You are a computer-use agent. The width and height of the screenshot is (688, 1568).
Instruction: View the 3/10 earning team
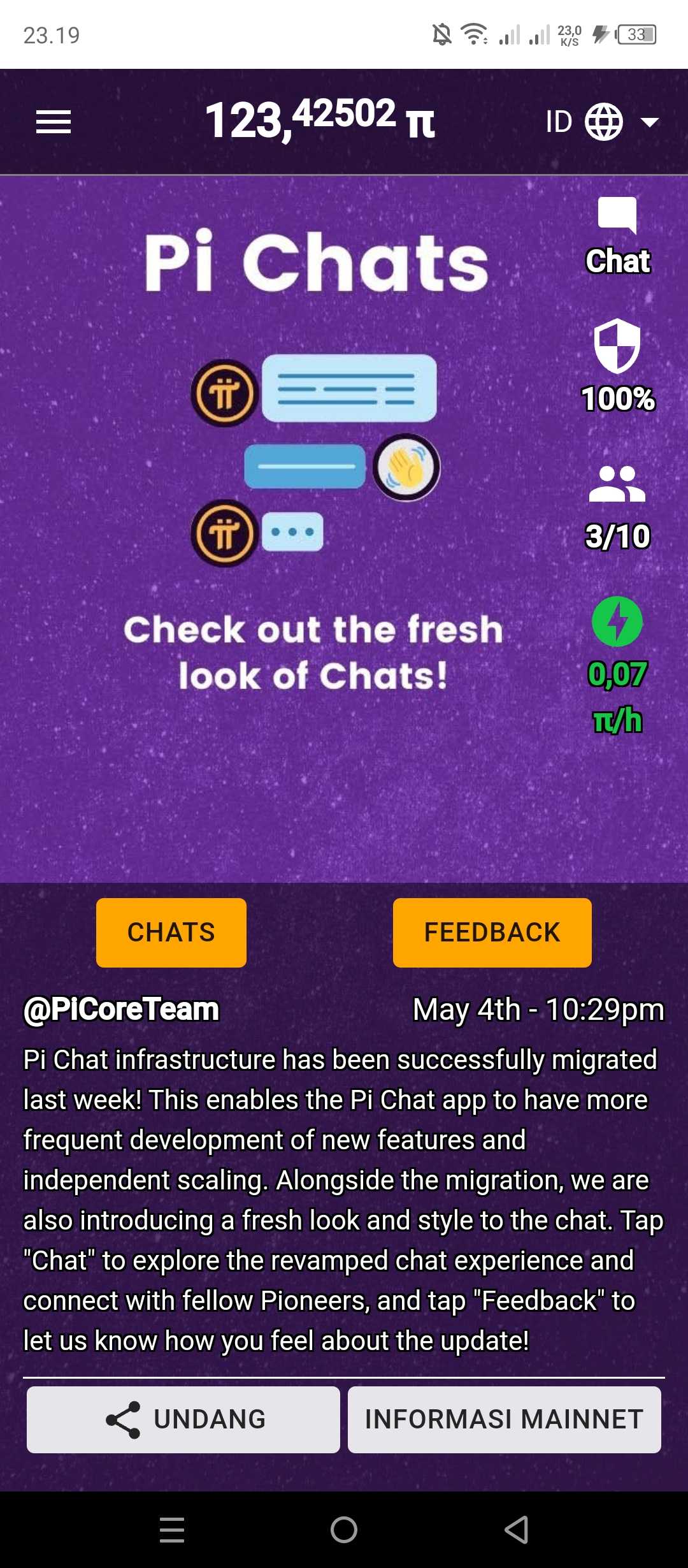(617, 486)
